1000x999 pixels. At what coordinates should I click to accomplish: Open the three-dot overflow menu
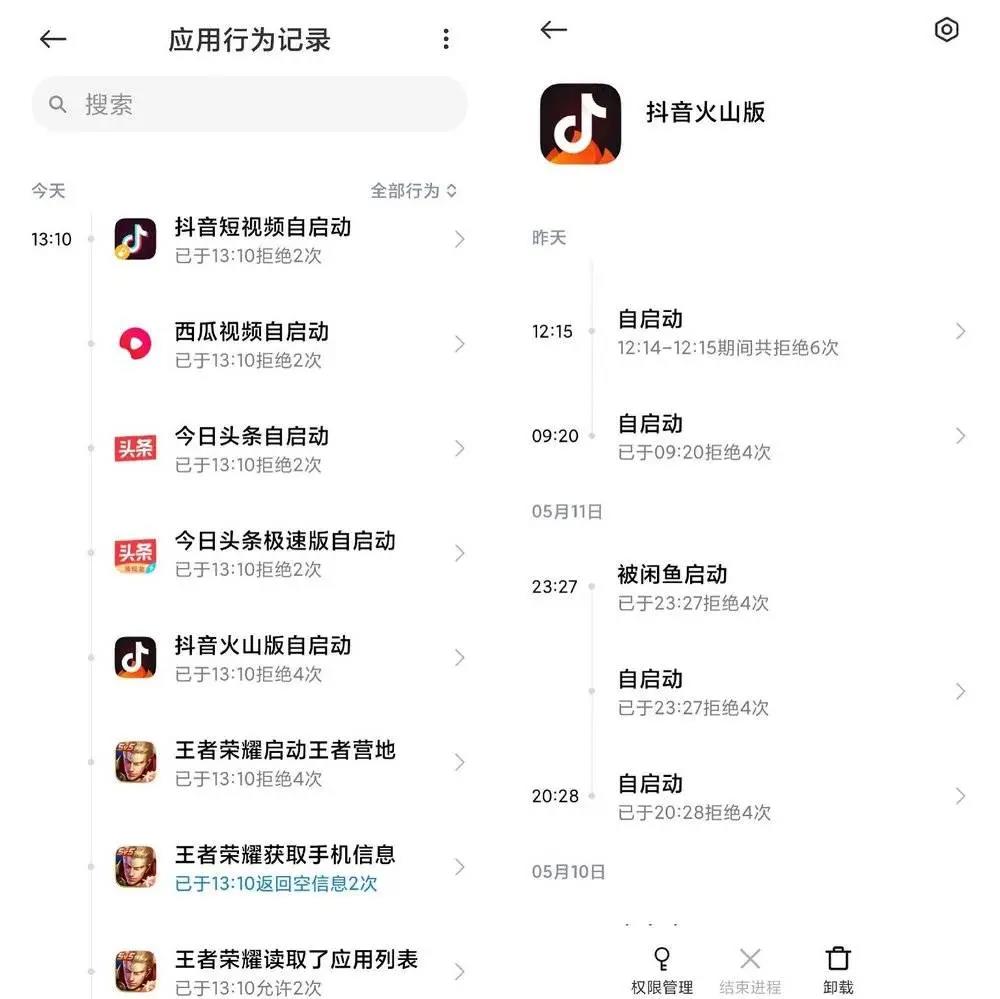[446, 39]
